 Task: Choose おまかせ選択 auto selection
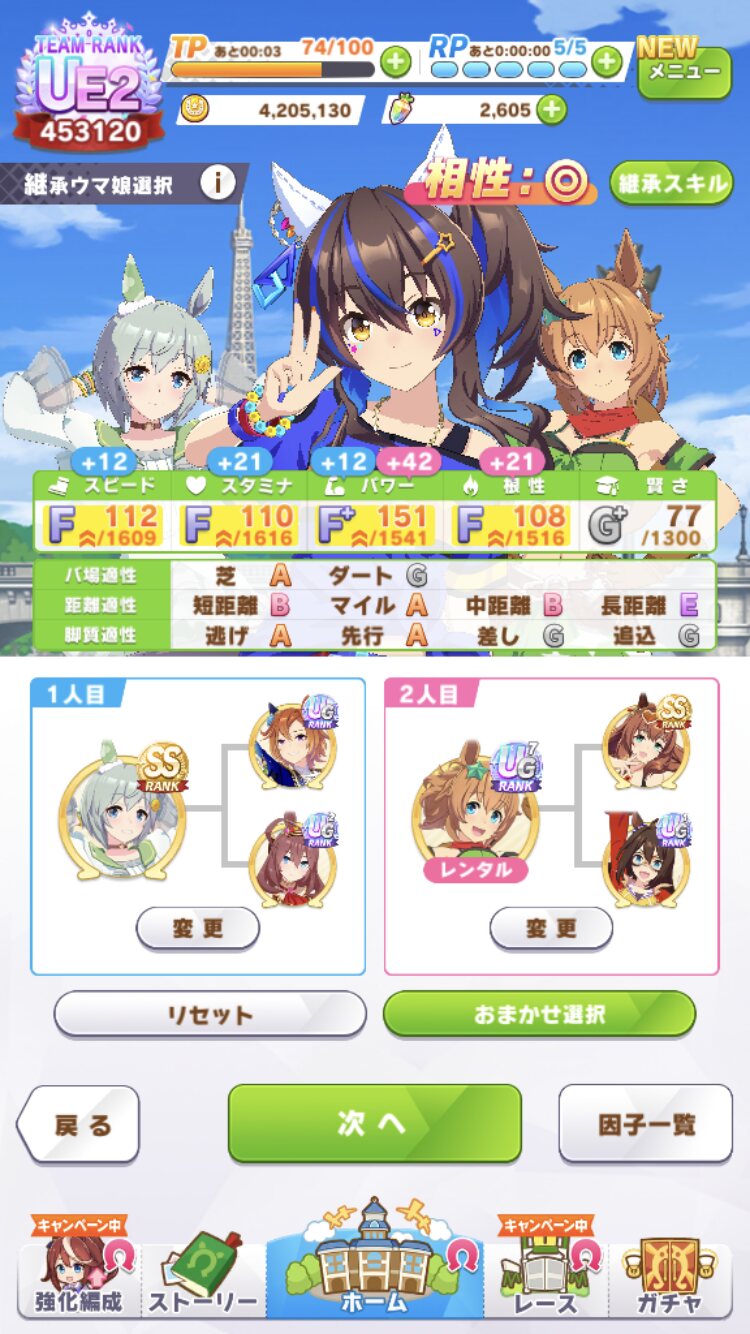coord(539,1014)
